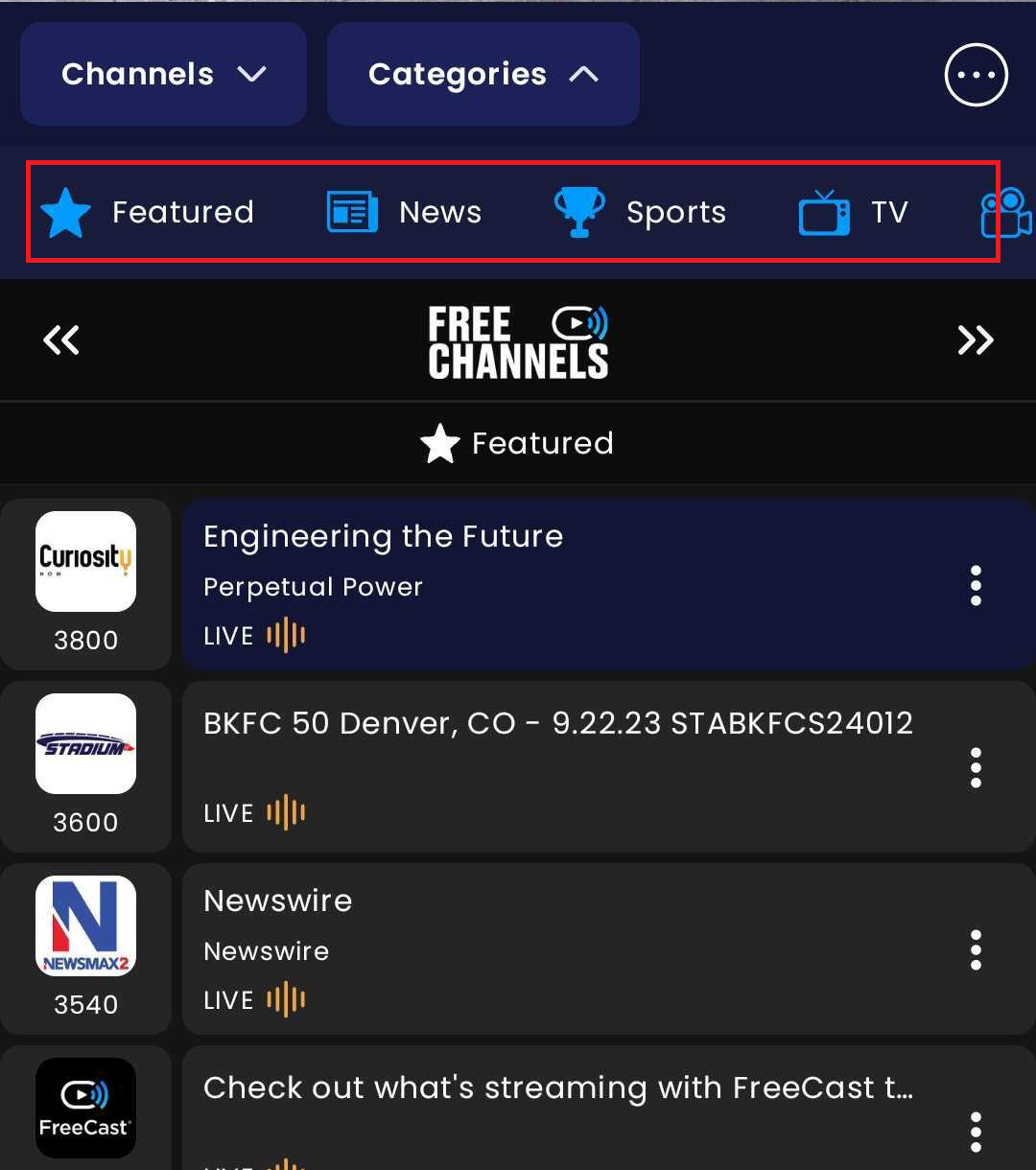This screenshot has height=1170, width=1036.
Task: Go to next channel group
Action: 975,339
